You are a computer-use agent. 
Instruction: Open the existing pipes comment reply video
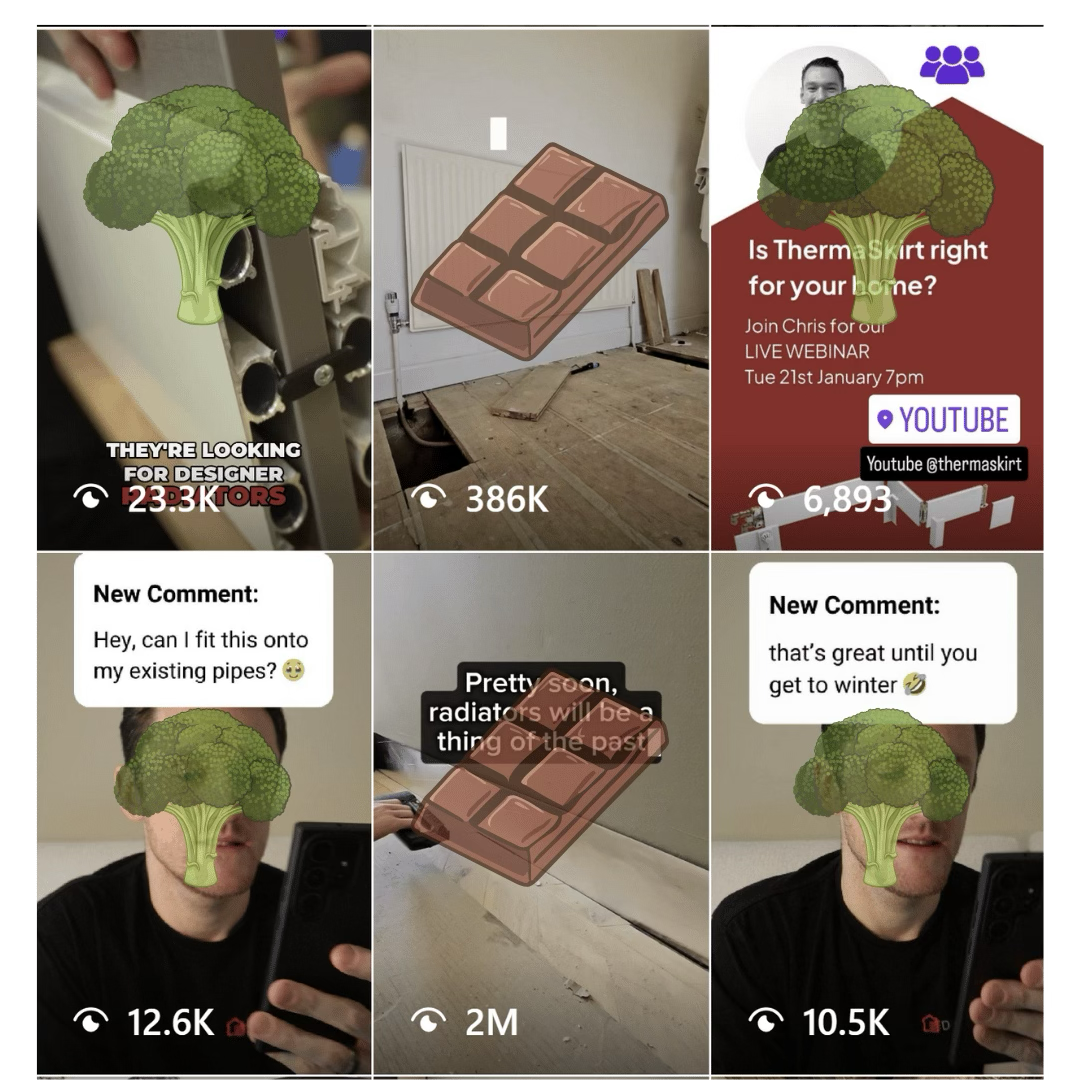(x=203, y=812)
